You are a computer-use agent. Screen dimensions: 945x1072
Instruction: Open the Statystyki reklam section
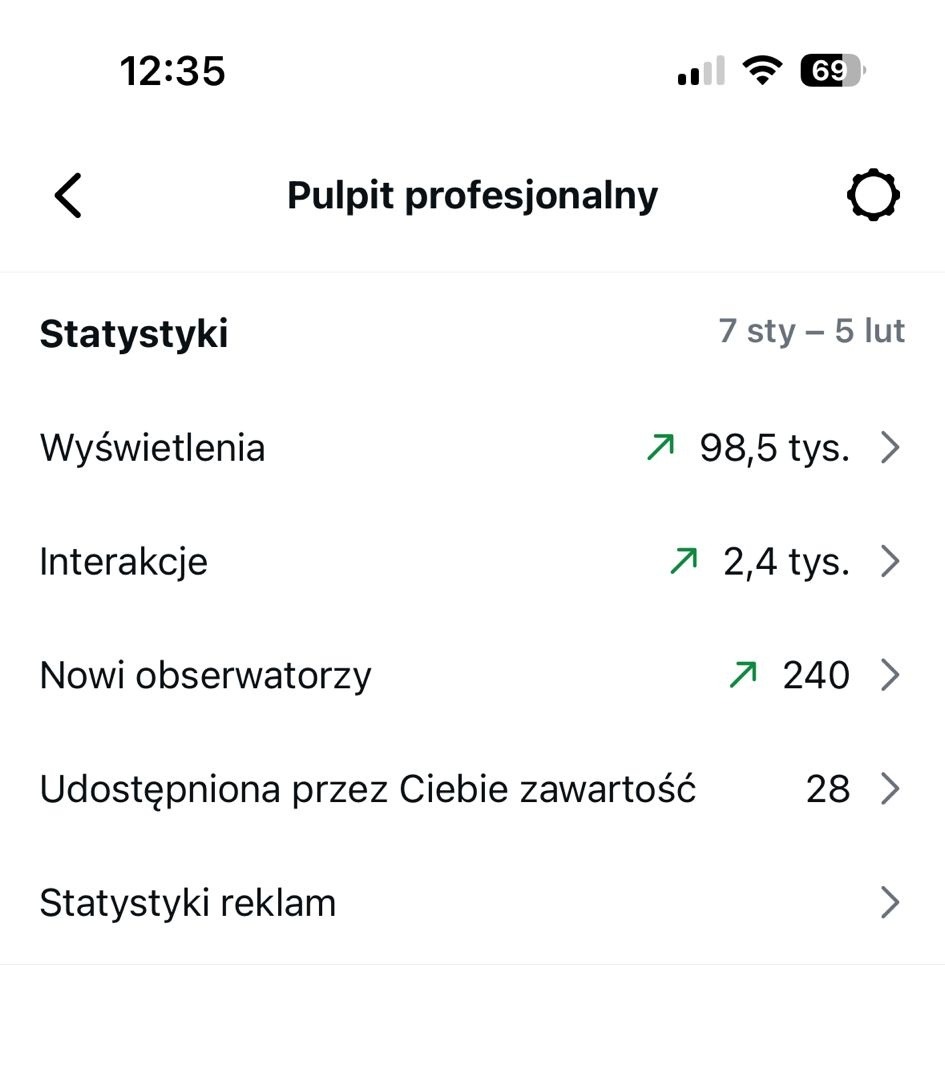click(x=187, y=903)
